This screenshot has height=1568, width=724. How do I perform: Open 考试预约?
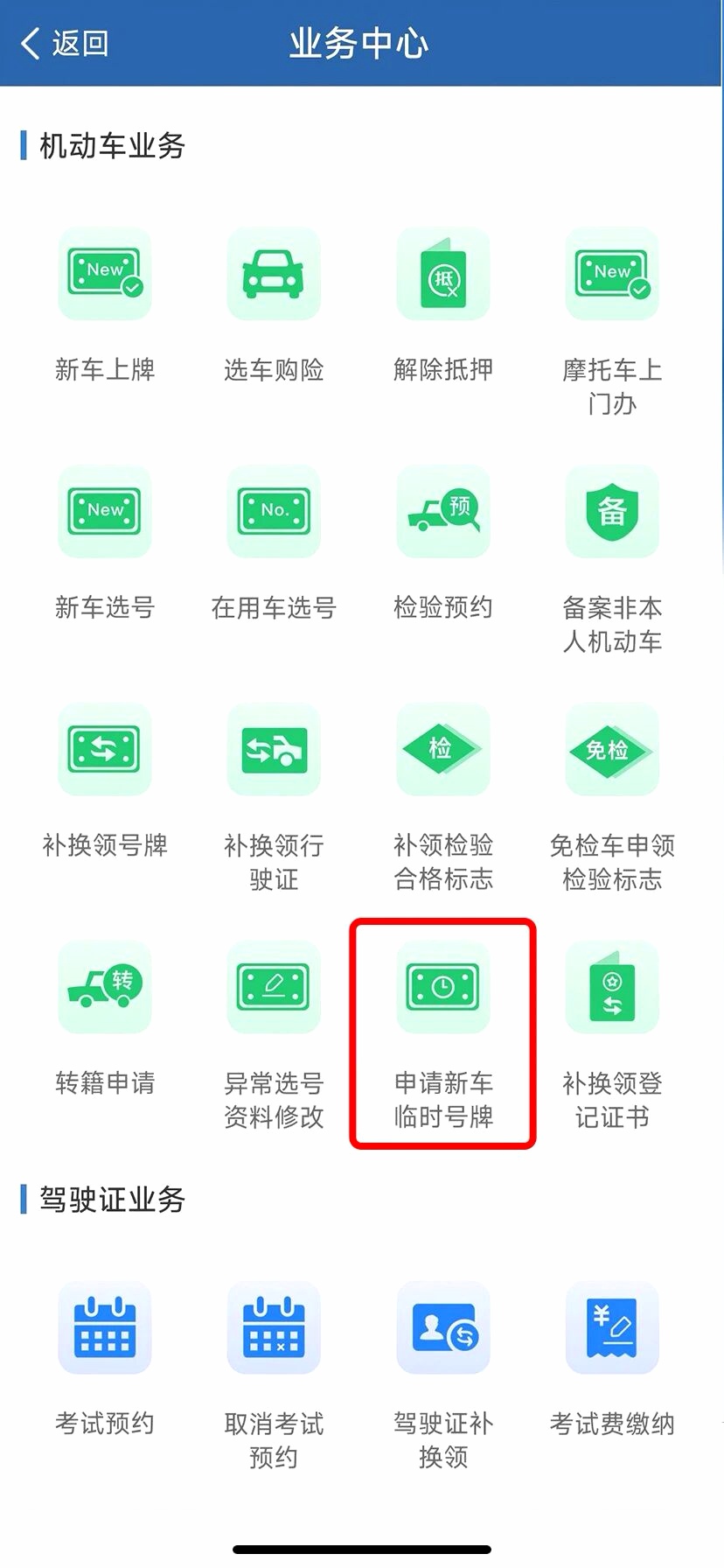tap(105, 1328)
